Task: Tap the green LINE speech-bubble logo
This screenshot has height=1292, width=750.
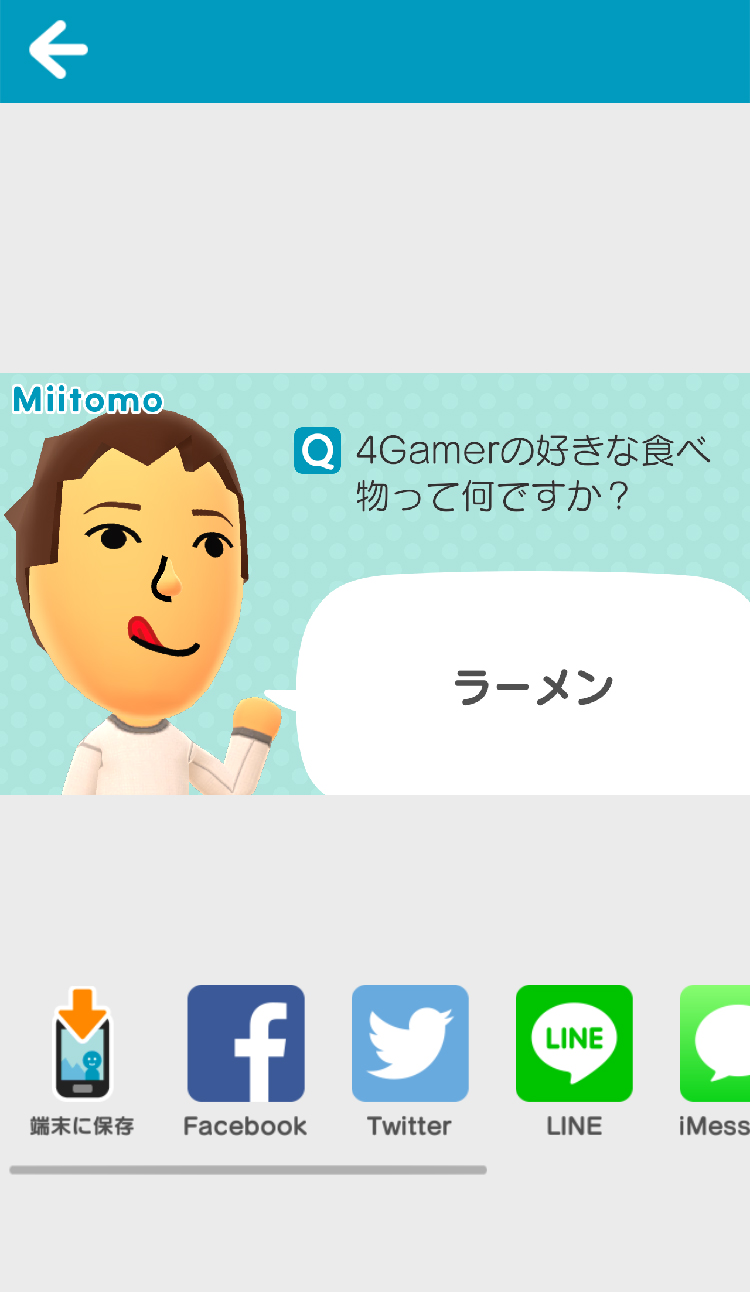Action: pyautogui.click(x=574, y=1043)
